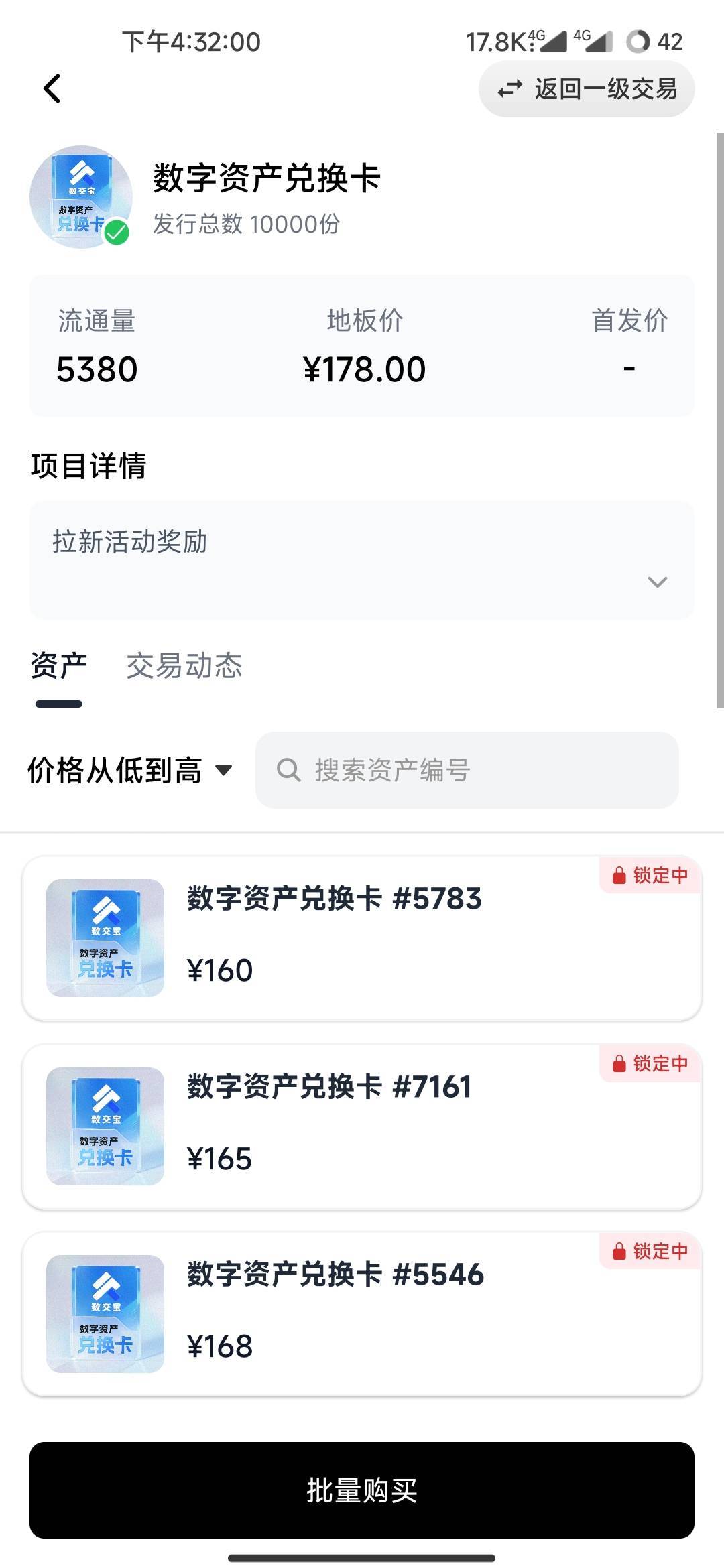
Task: Open asset card #5546 priced ¥168
Action: pyautogui.click(x=362, y=1314)
